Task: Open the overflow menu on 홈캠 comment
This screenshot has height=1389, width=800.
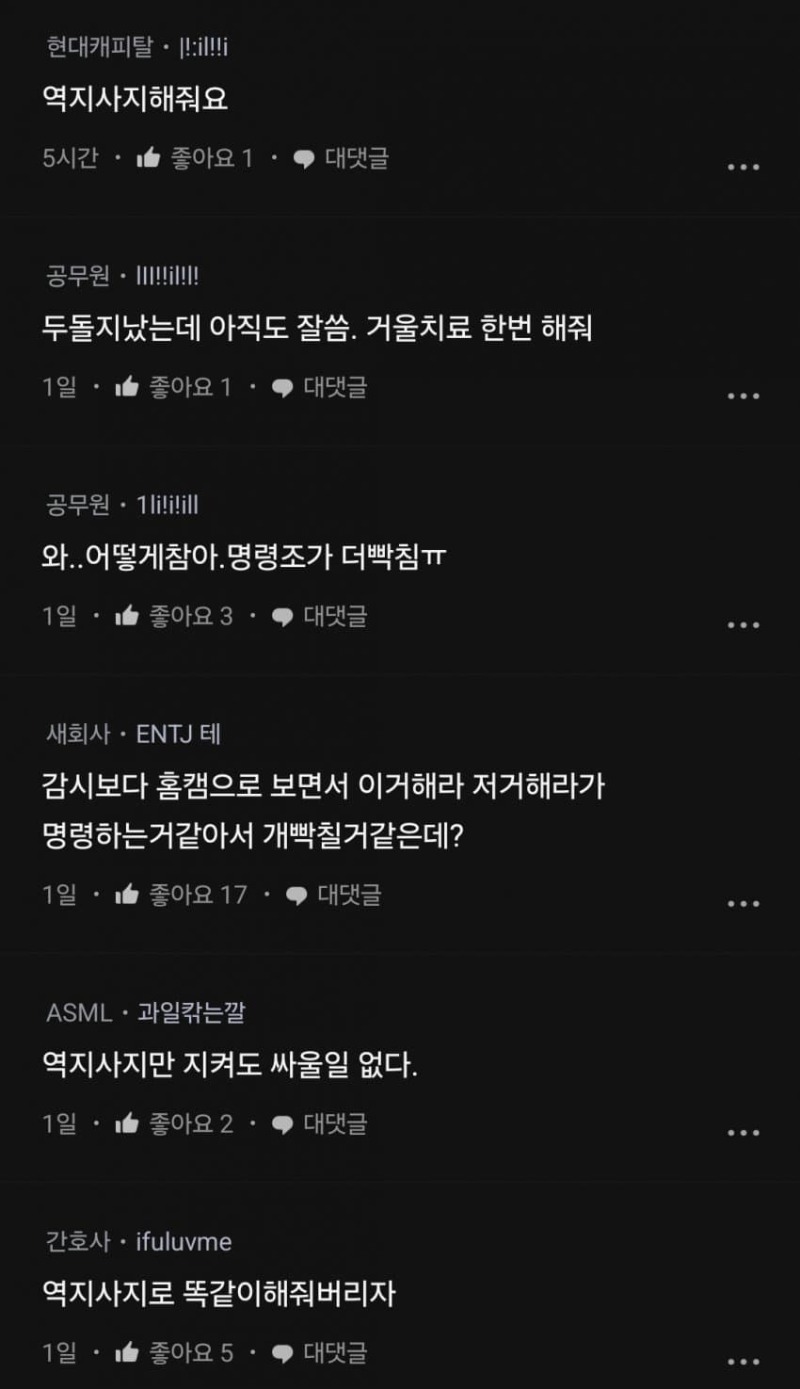Action: pos(743,903)
